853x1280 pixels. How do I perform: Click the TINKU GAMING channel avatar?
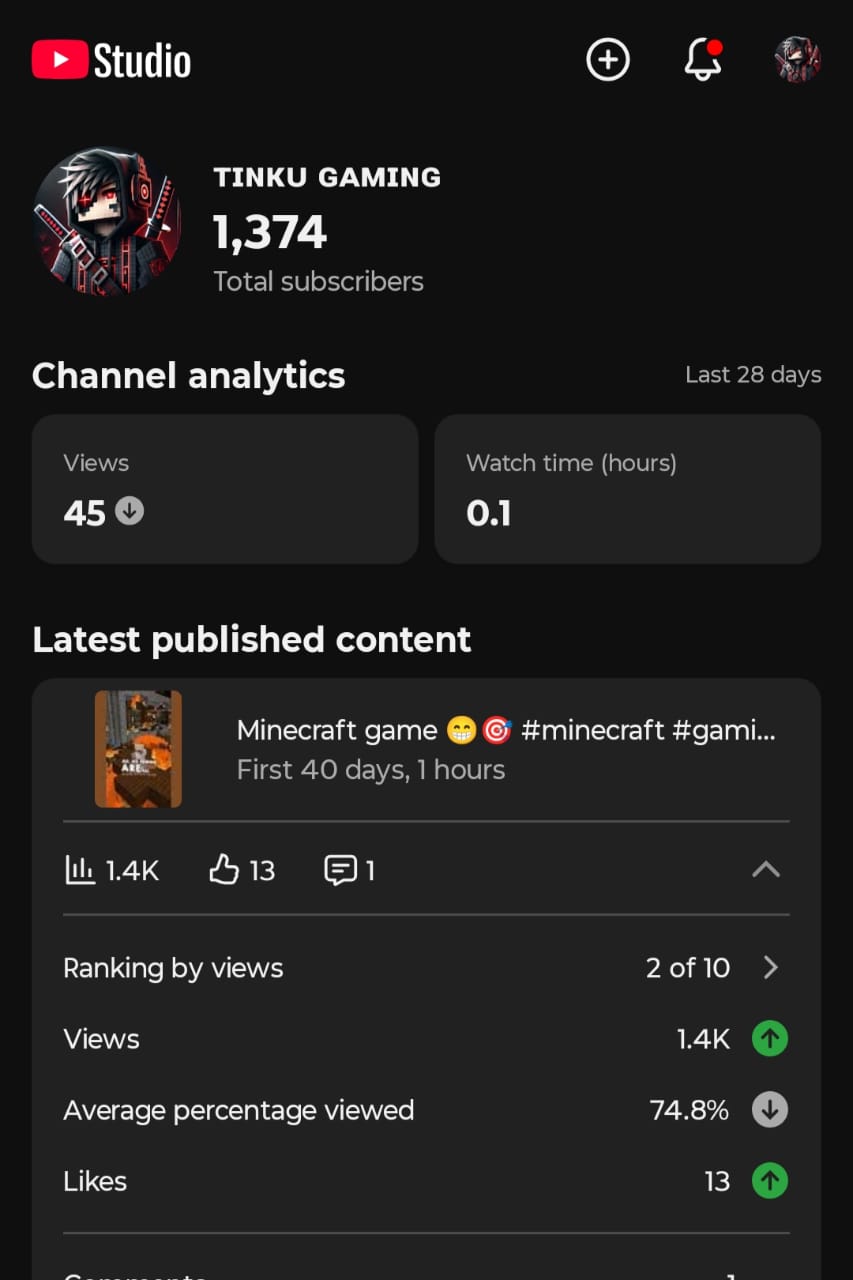107,221
